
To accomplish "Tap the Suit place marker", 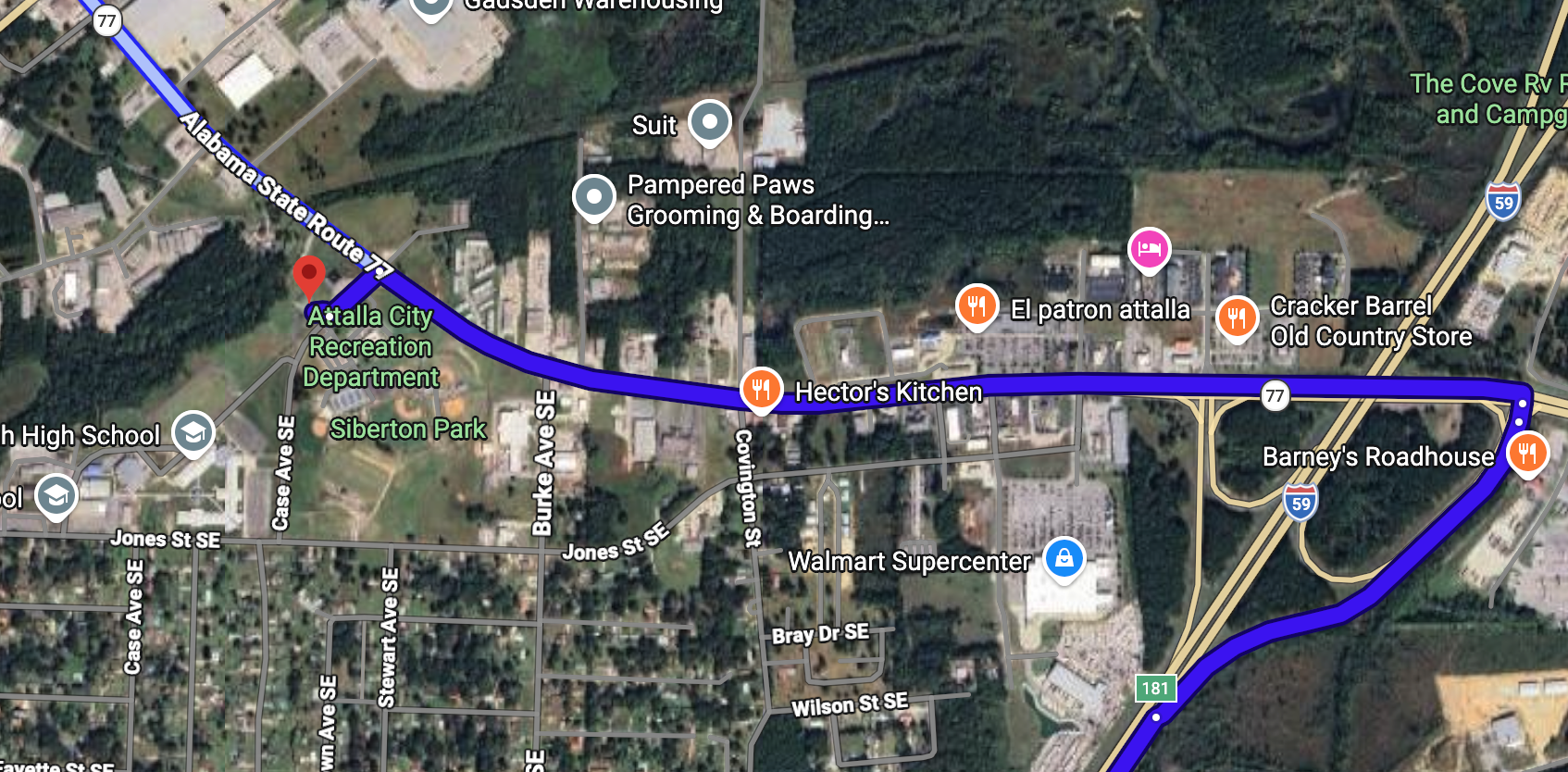I will (x=710, y=121).
